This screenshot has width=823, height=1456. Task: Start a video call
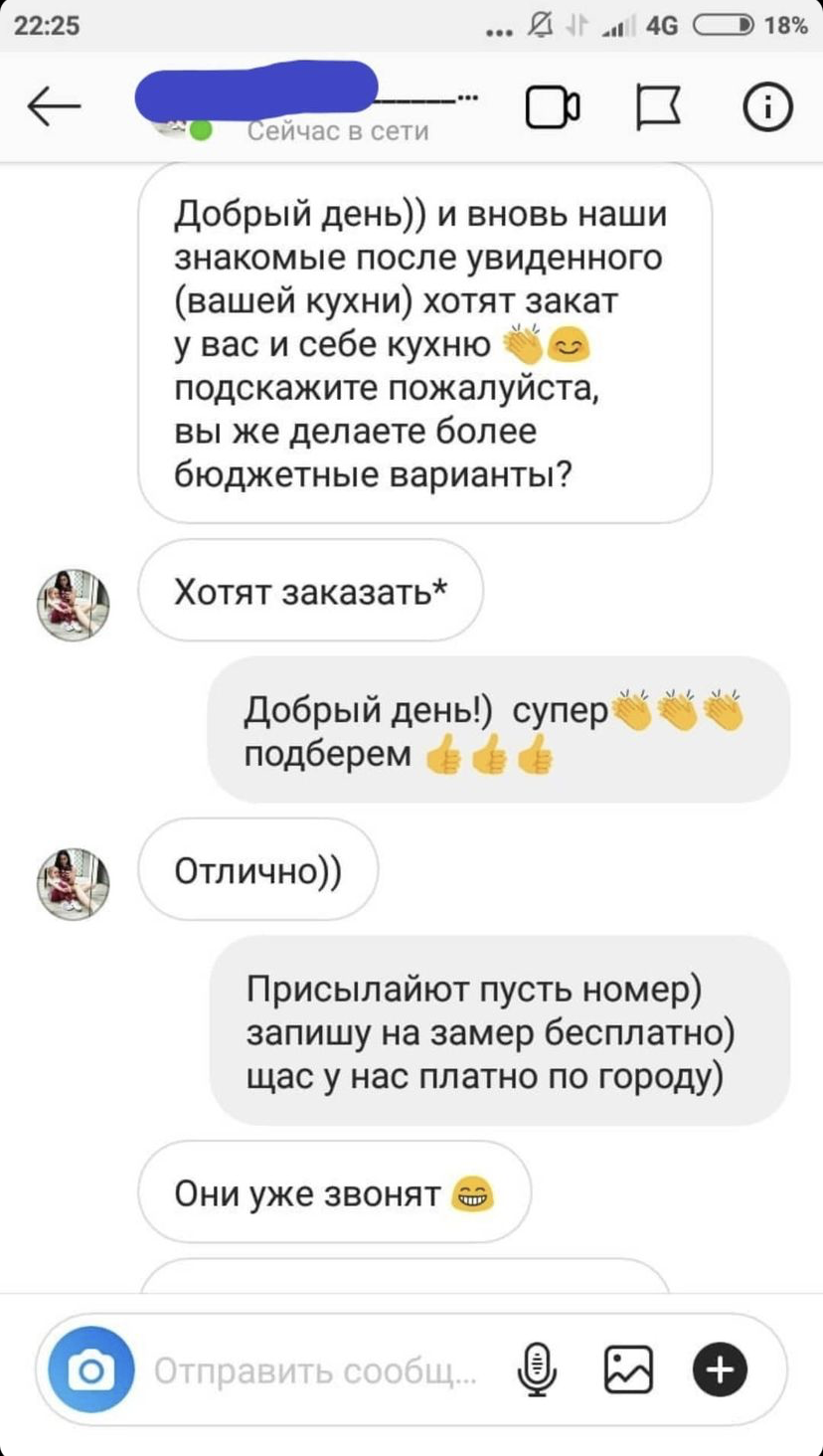point(553,107)
